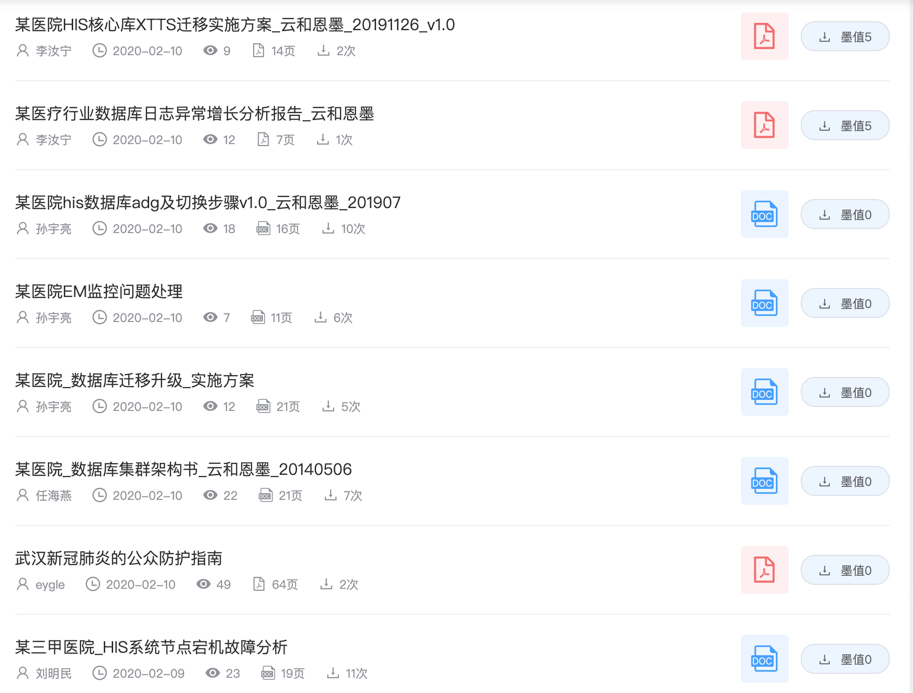Open 某医院his数据库adg及切换步骤v1.0 document
913x693 pixels.
(208, 203)
